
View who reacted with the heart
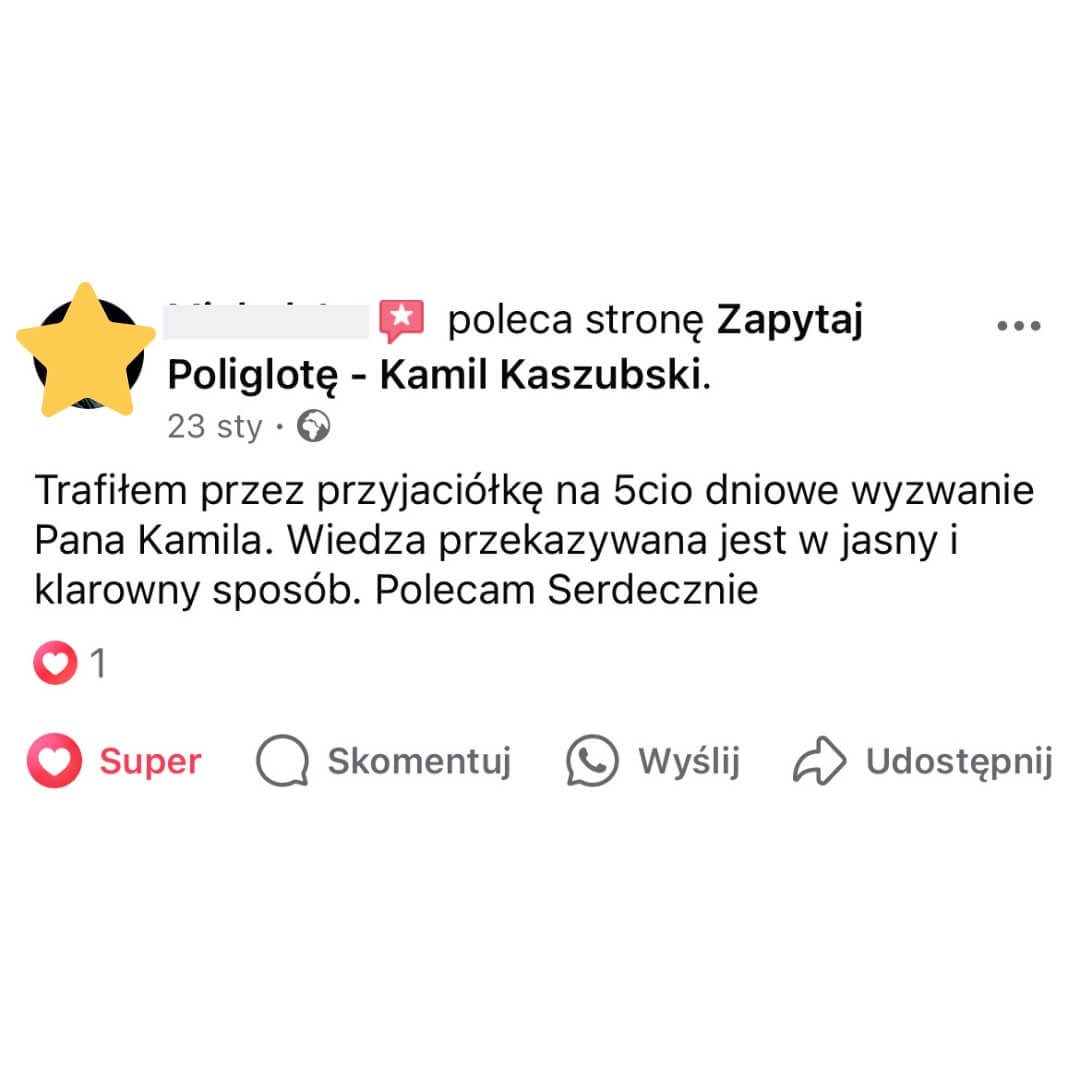70,664
